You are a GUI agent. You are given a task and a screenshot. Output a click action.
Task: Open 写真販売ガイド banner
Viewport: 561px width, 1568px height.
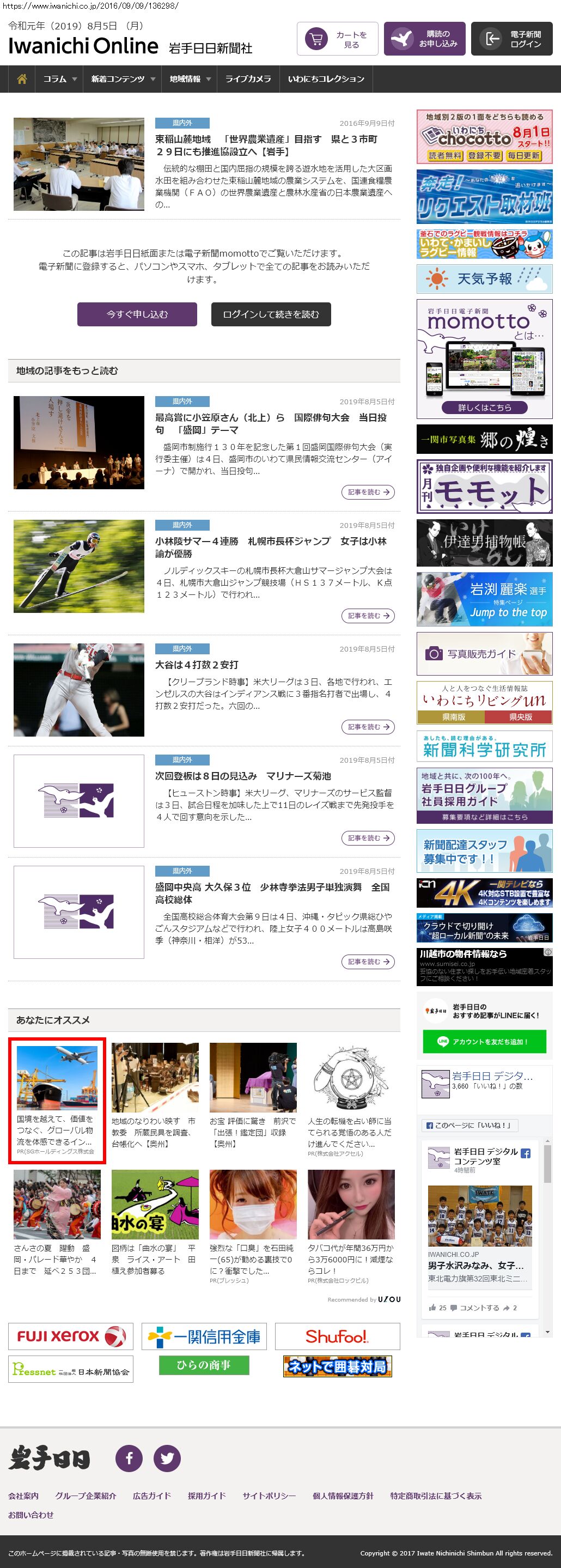[484, 654]
